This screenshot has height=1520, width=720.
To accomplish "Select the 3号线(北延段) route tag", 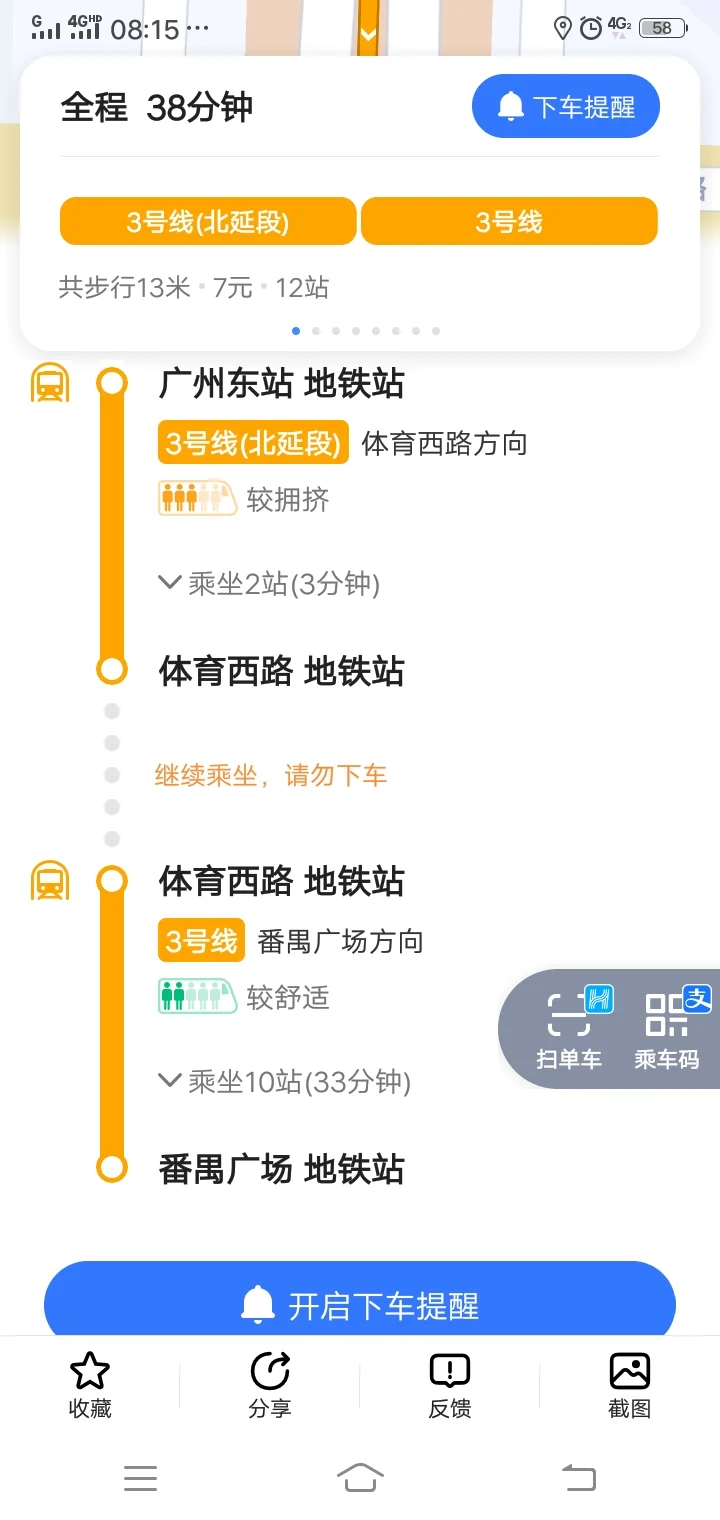I will point(208,221).
